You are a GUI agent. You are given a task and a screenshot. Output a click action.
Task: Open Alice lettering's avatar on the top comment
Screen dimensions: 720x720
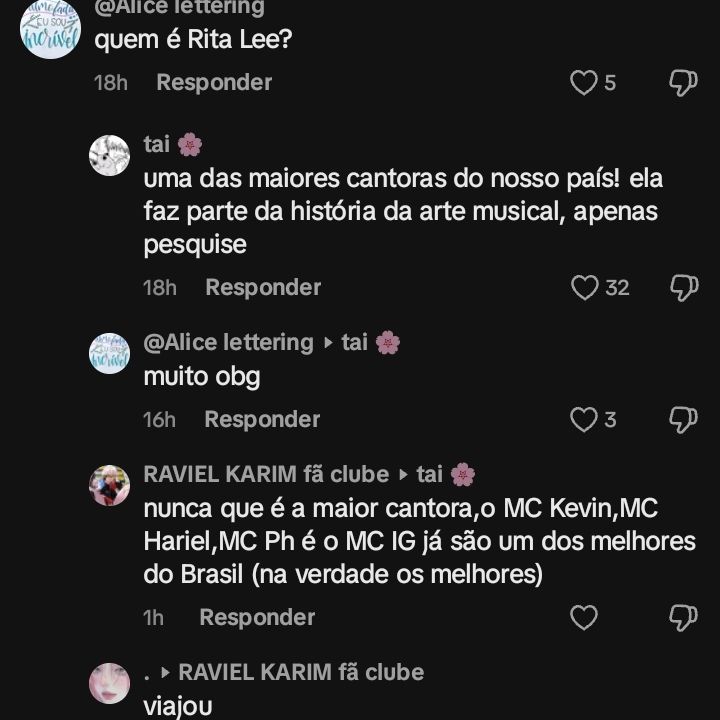(50, 28)
